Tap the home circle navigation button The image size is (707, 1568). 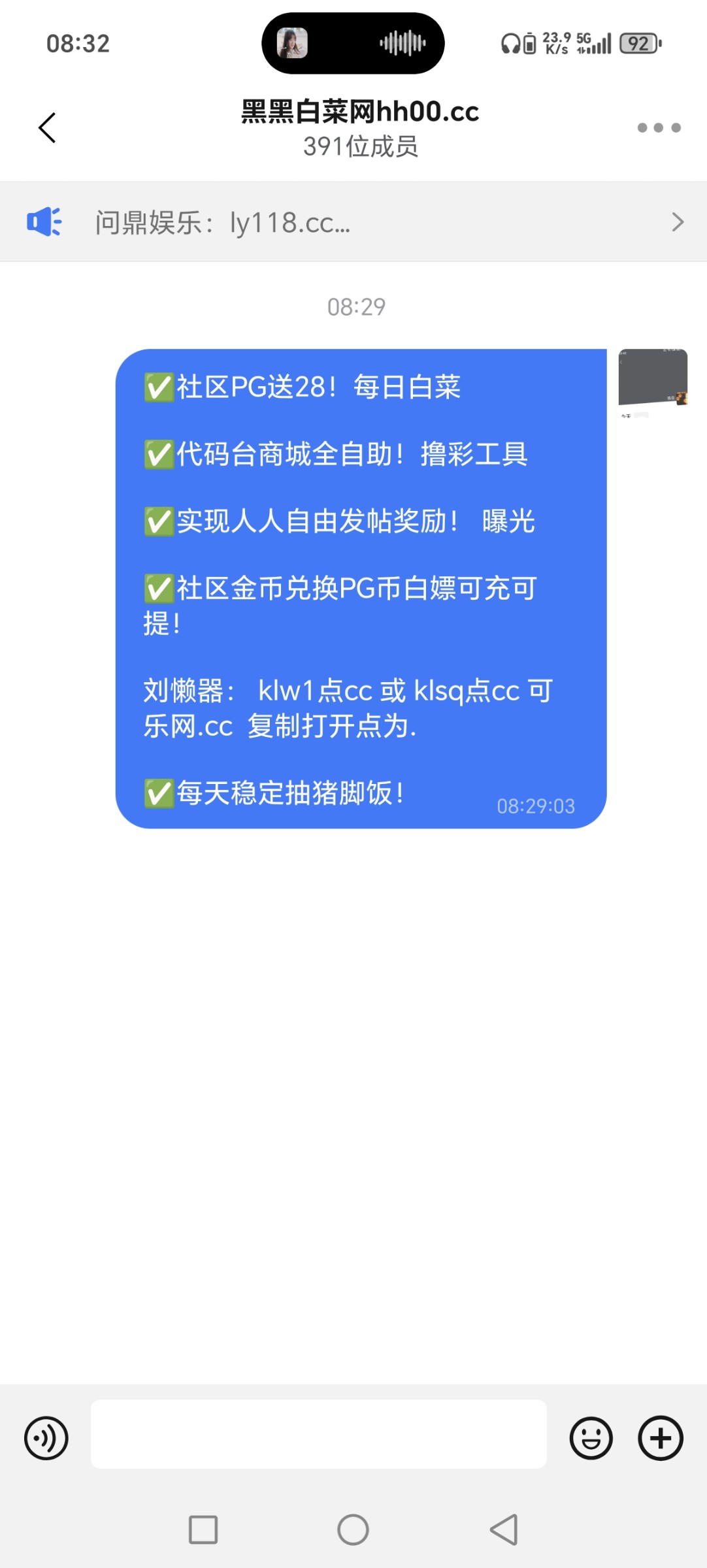click(353, 1529)
